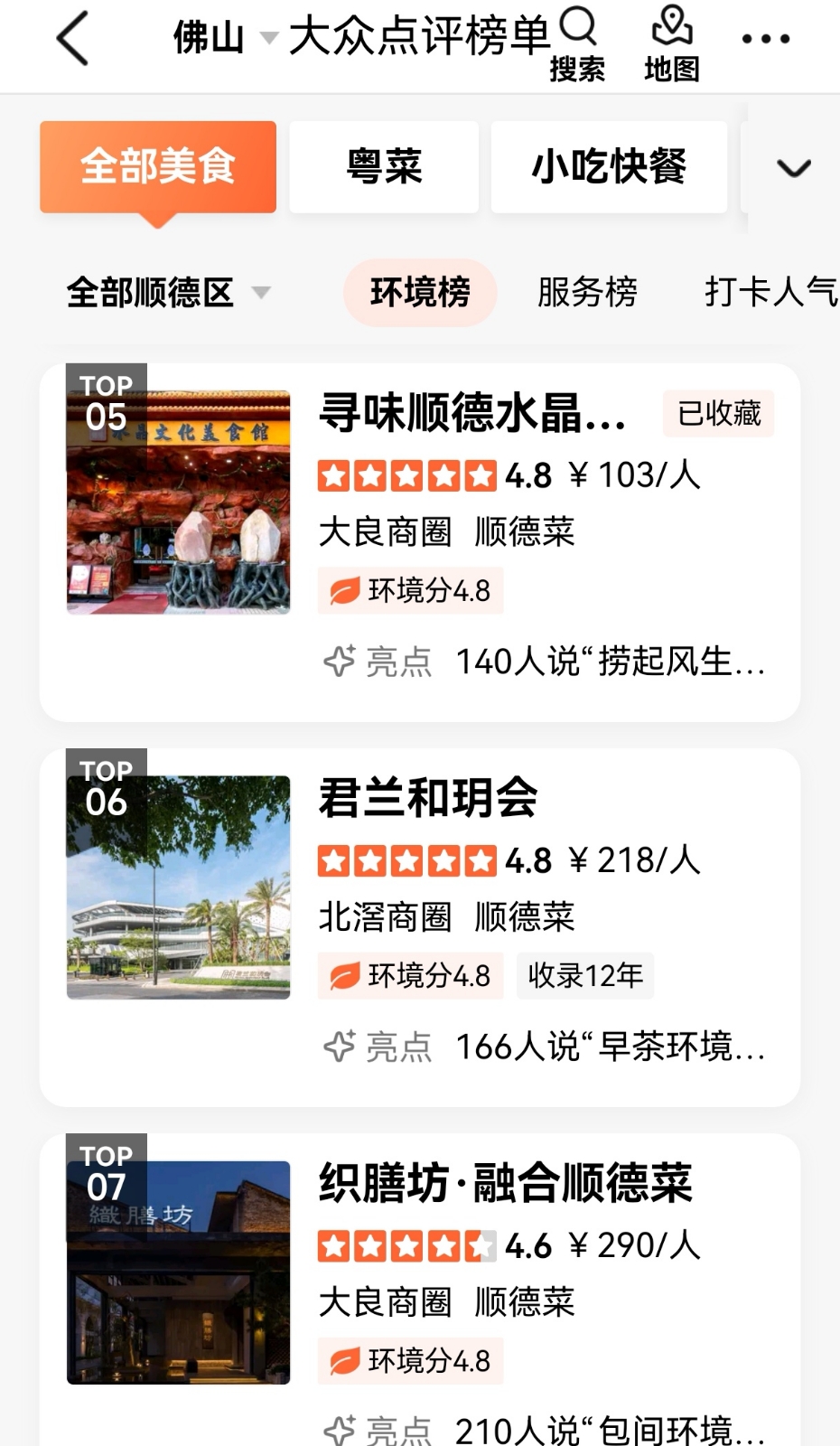840x1446 pixels.
Task: Open the 佛山 city selector
Action: pyautogui.click(x=223, y=38)
